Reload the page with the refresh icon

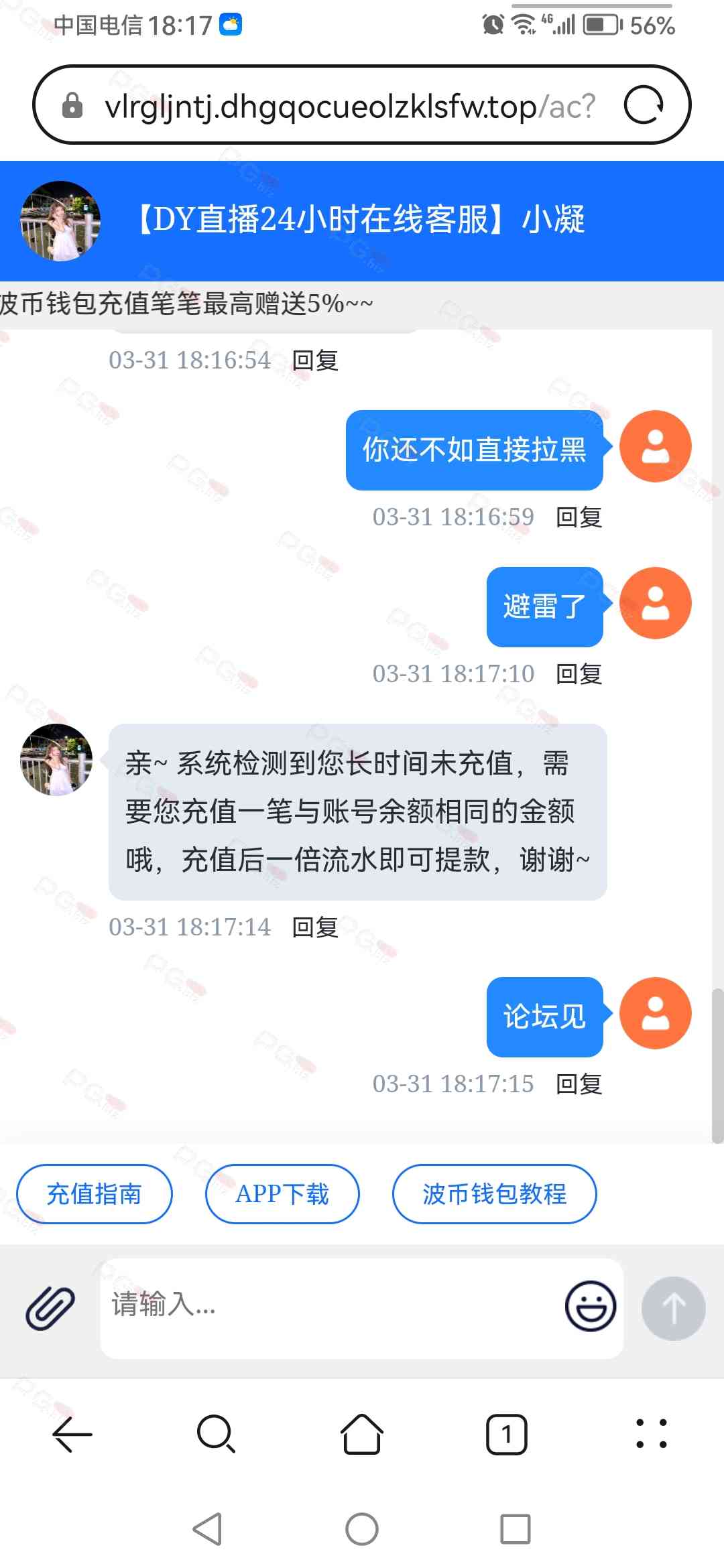(644, 105)
